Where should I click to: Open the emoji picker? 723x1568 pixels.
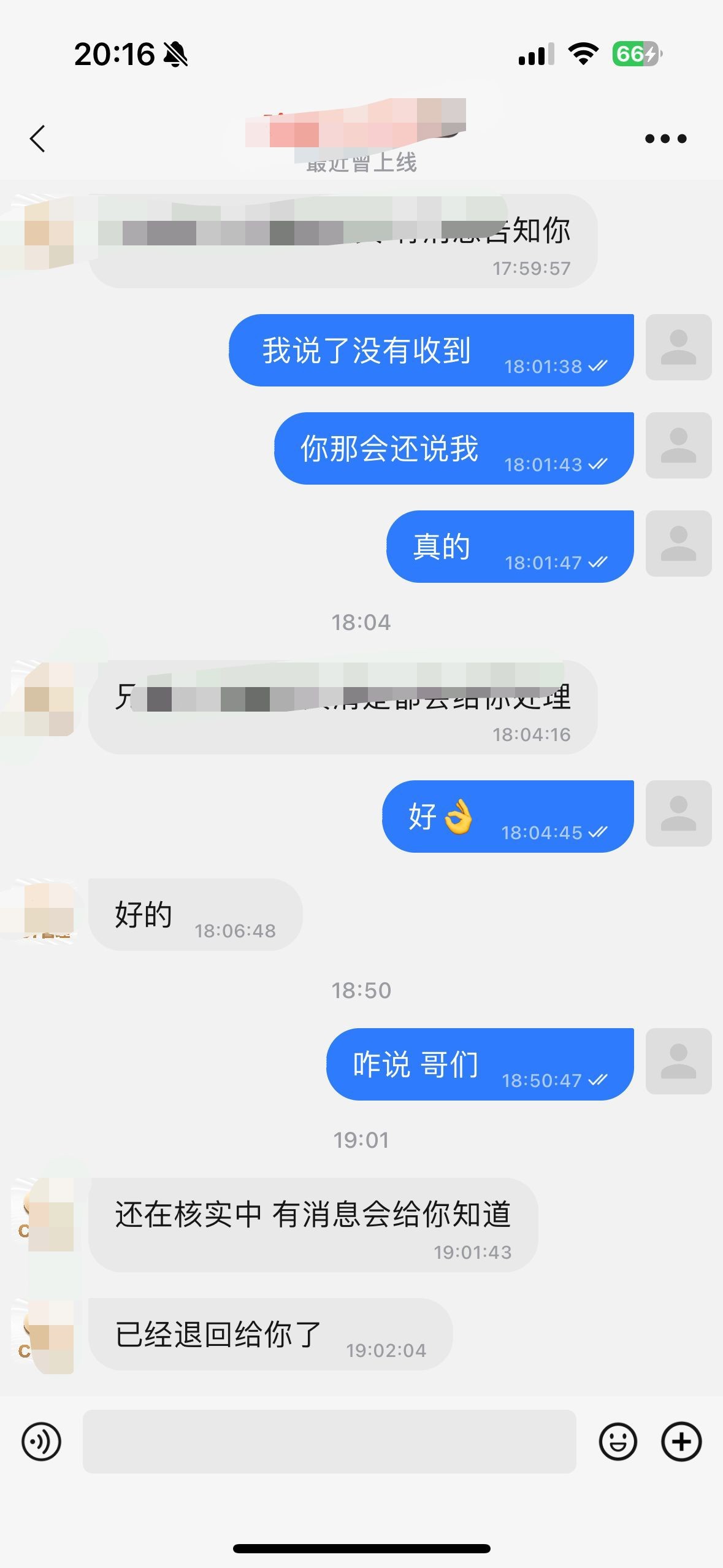pyautogui.click(x=618, y=1441)
